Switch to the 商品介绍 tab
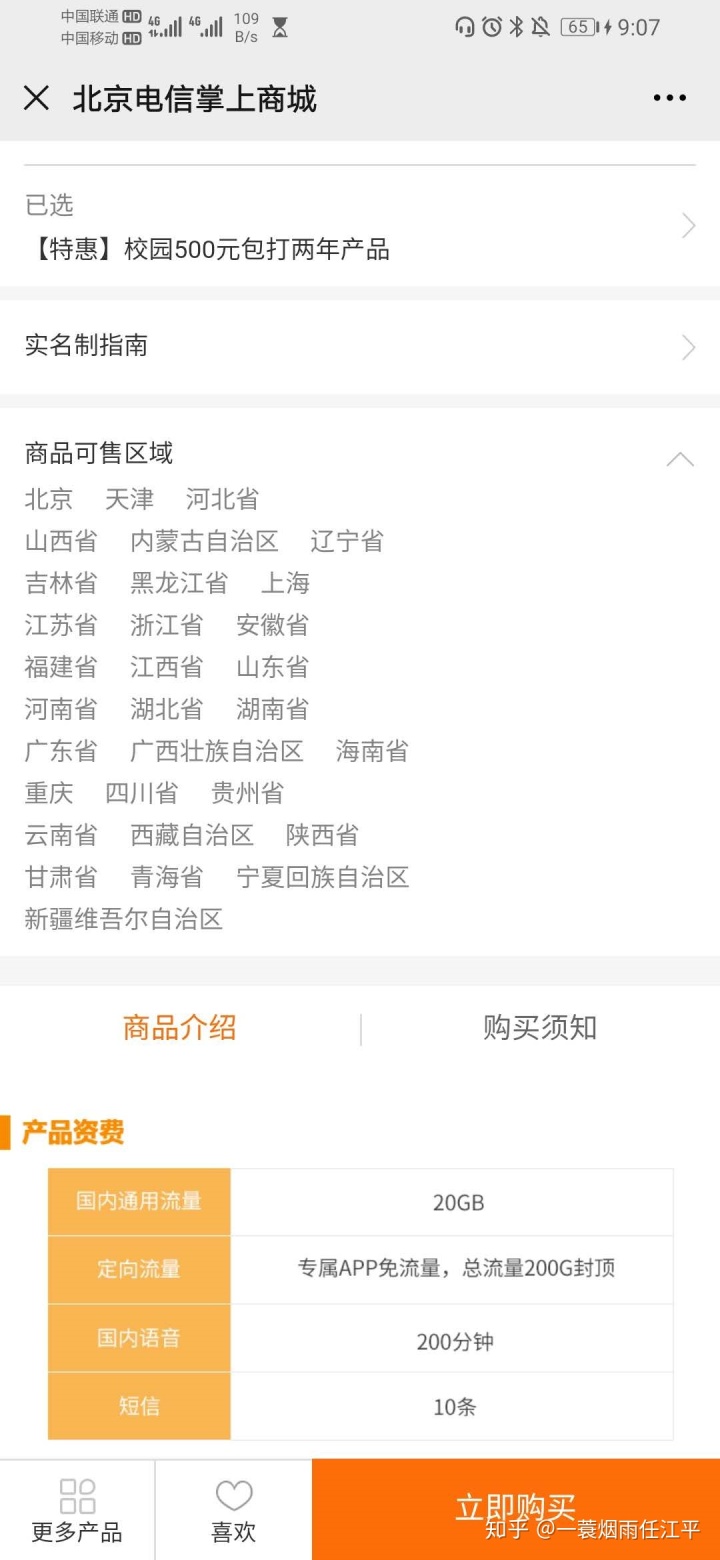The height and width of the screenshot is (1560, 720). coord(180,1028)
